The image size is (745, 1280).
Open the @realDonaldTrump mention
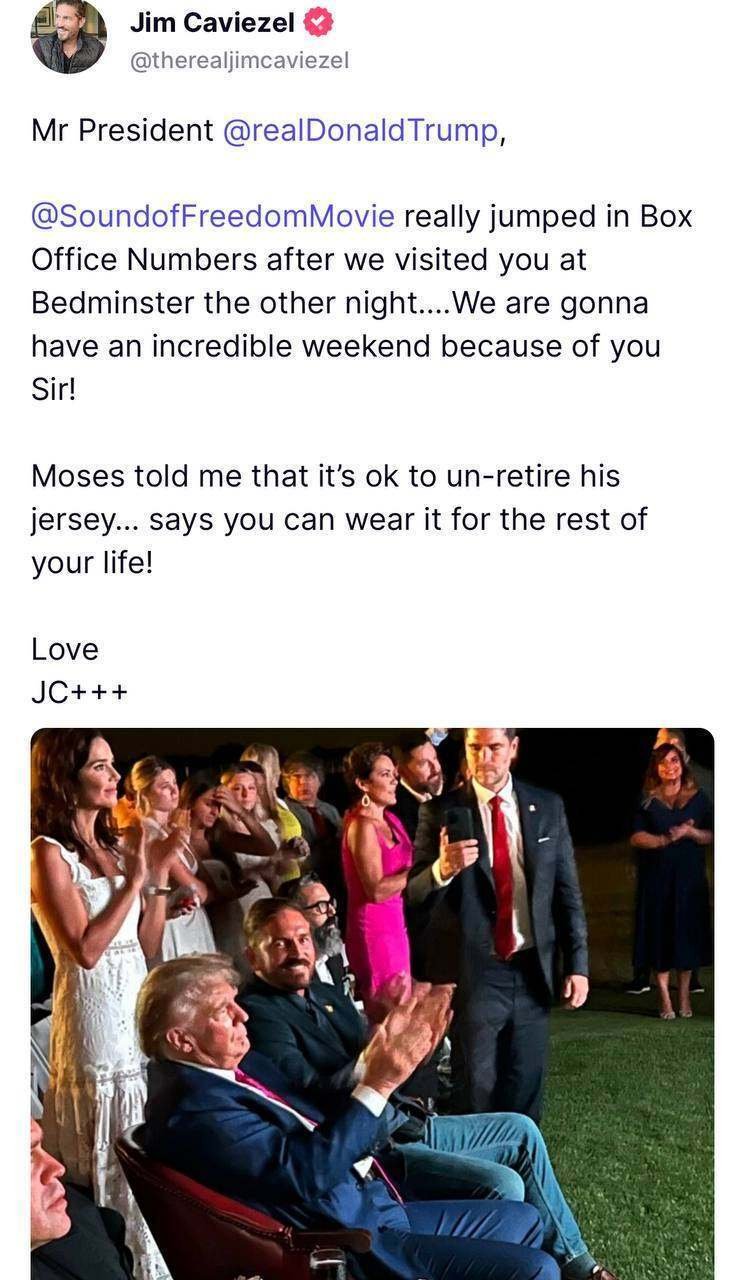tap(360, 131)
